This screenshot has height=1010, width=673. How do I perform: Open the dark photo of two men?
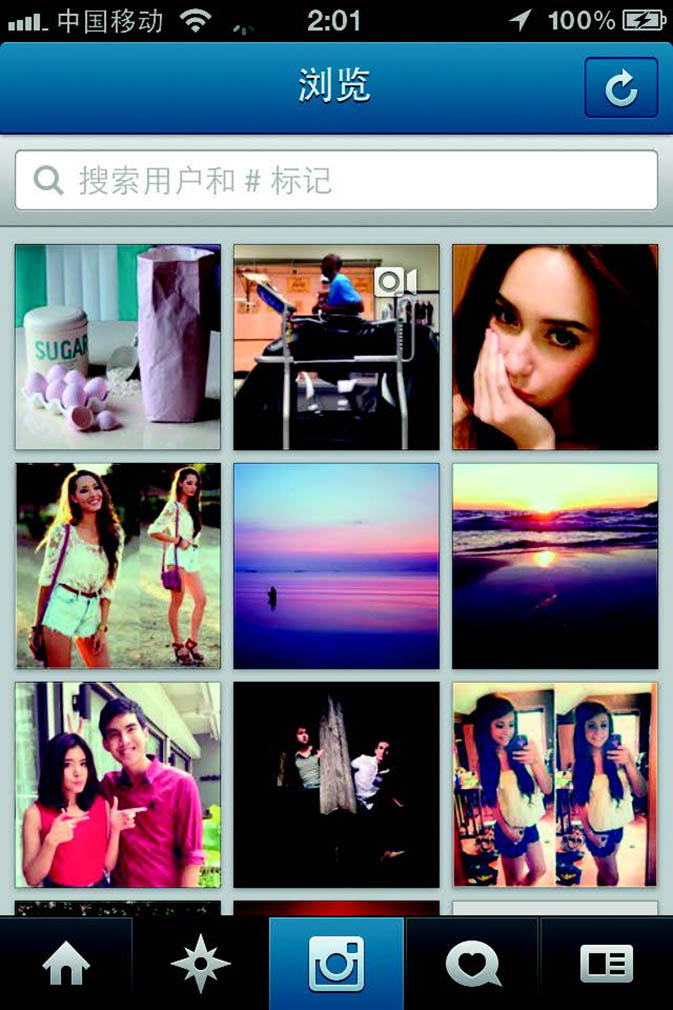click(x=336, y=785)
